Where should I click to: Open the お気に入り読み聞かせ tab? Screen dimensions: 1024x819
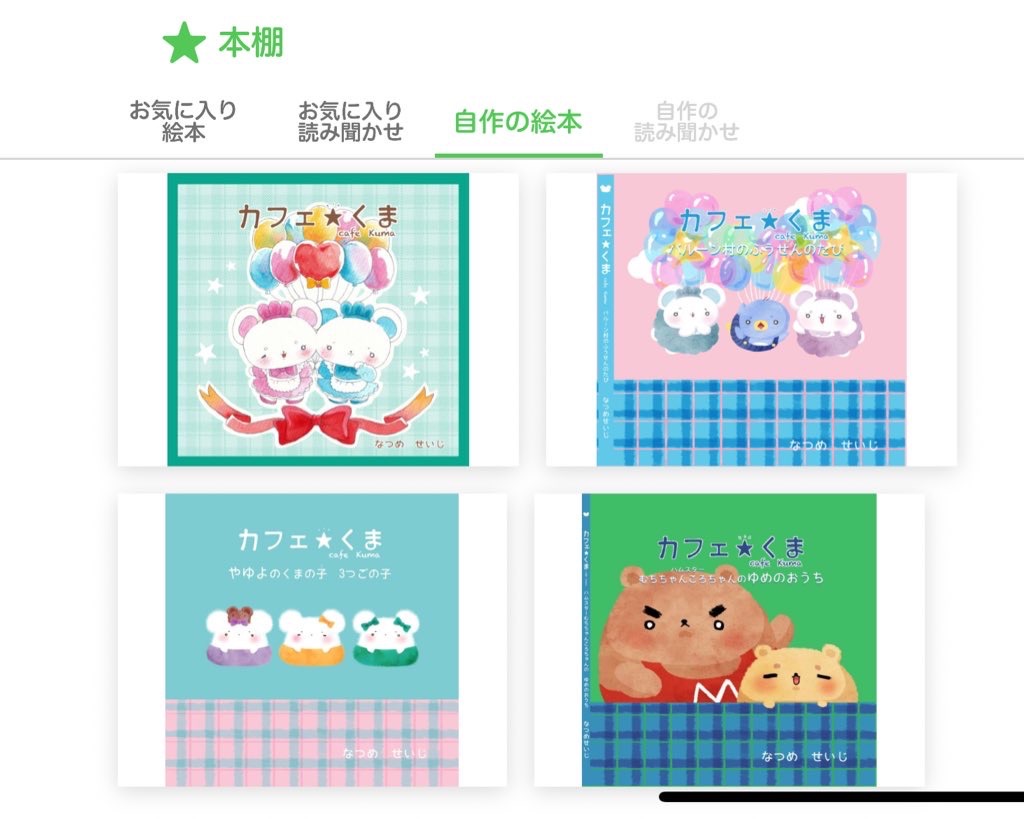coord(351,121)
